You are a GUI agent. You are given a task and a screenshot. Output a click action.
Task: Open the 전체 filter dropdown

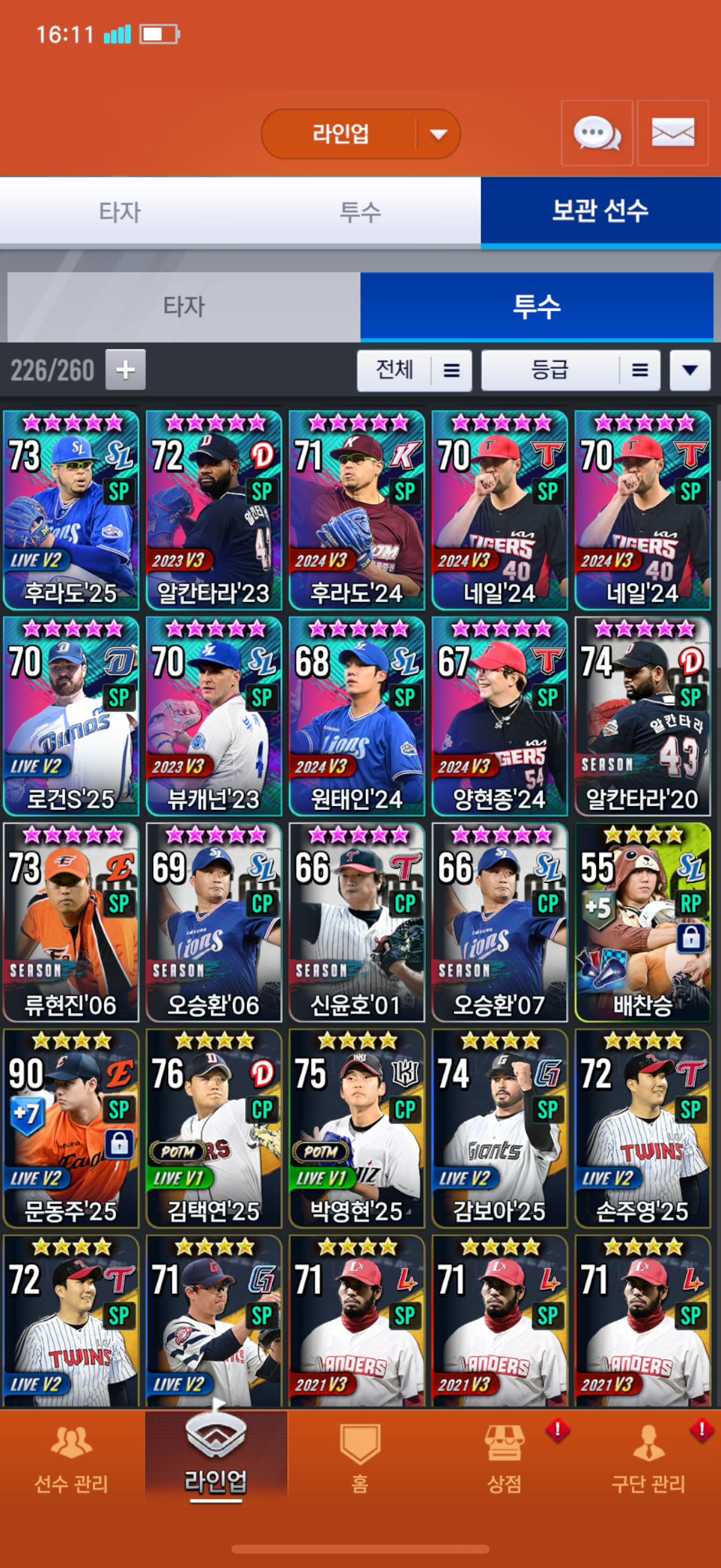point(414,370)
